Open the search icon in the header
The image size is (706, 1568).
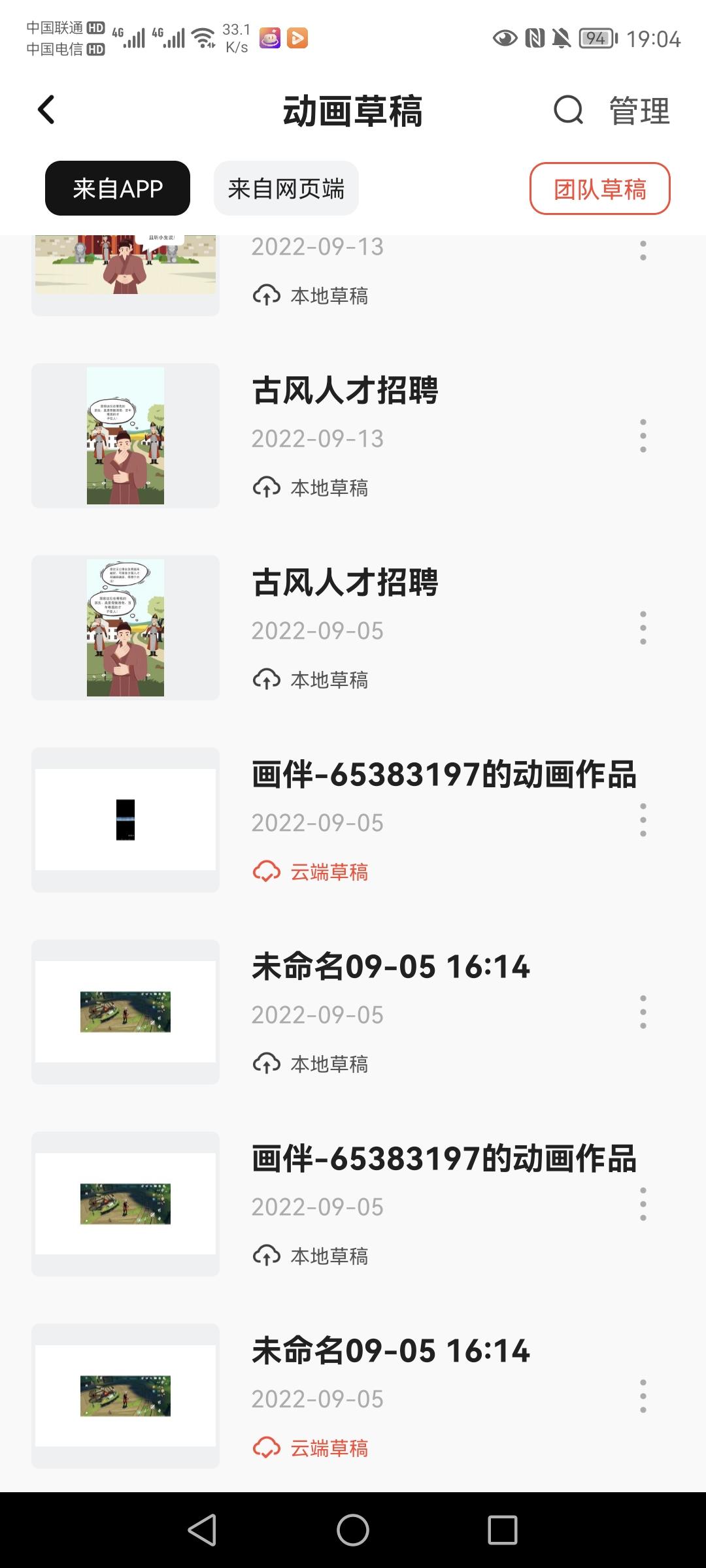click(x=567, y=110)
